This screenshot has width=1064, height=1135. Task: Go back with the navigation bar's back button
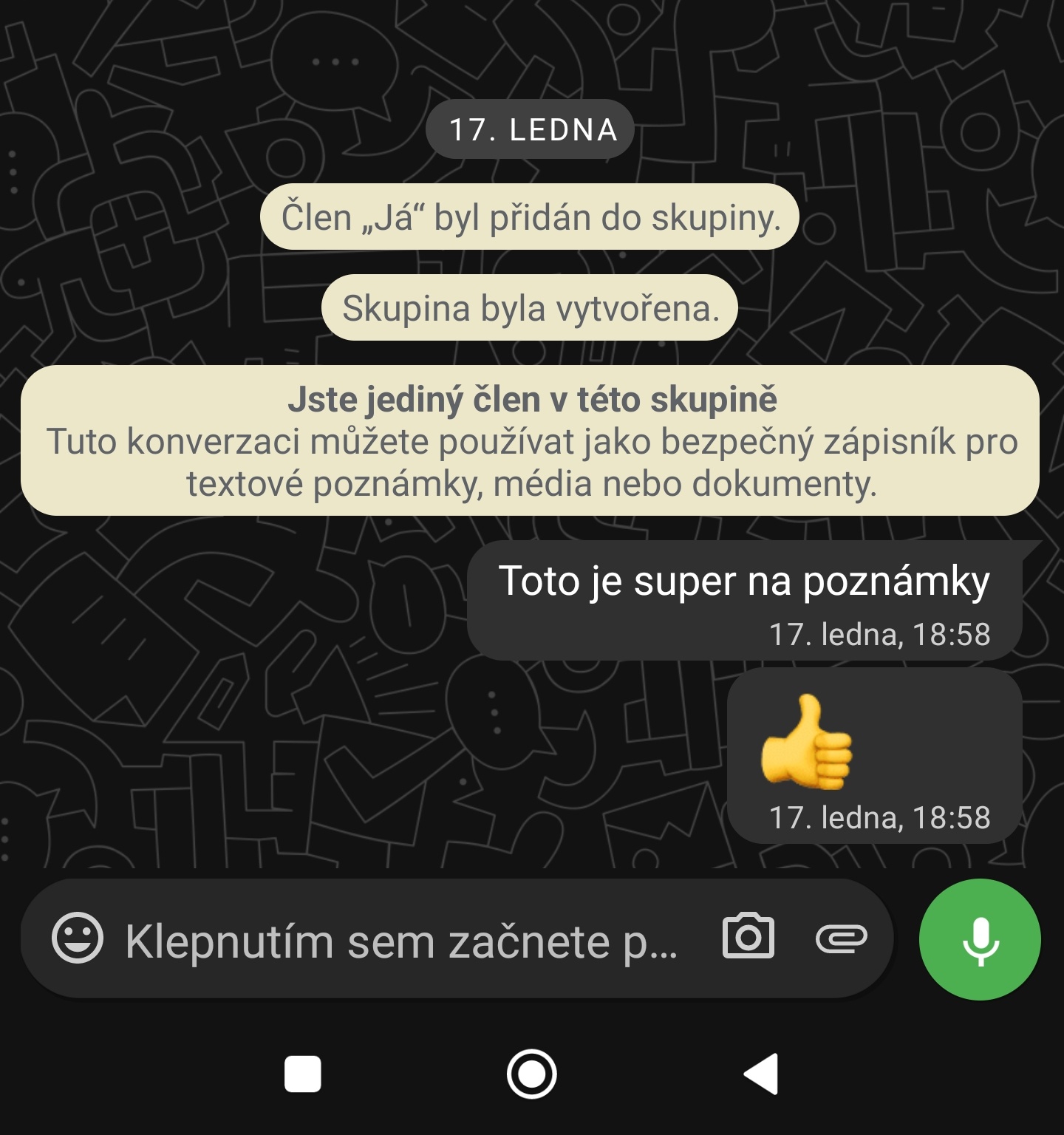click(761, 1074)
